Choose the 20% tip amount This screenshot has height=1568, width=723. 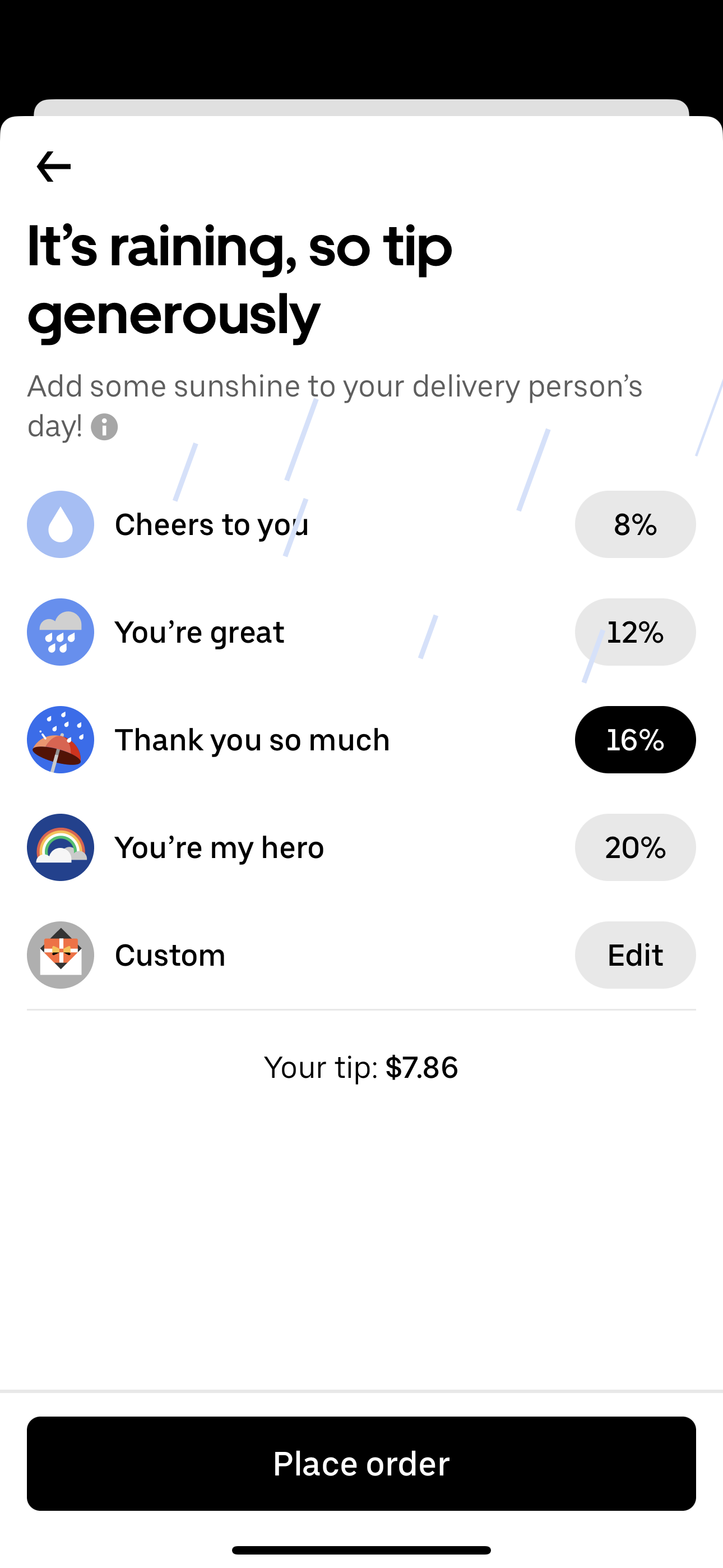(x=635, y=847)
